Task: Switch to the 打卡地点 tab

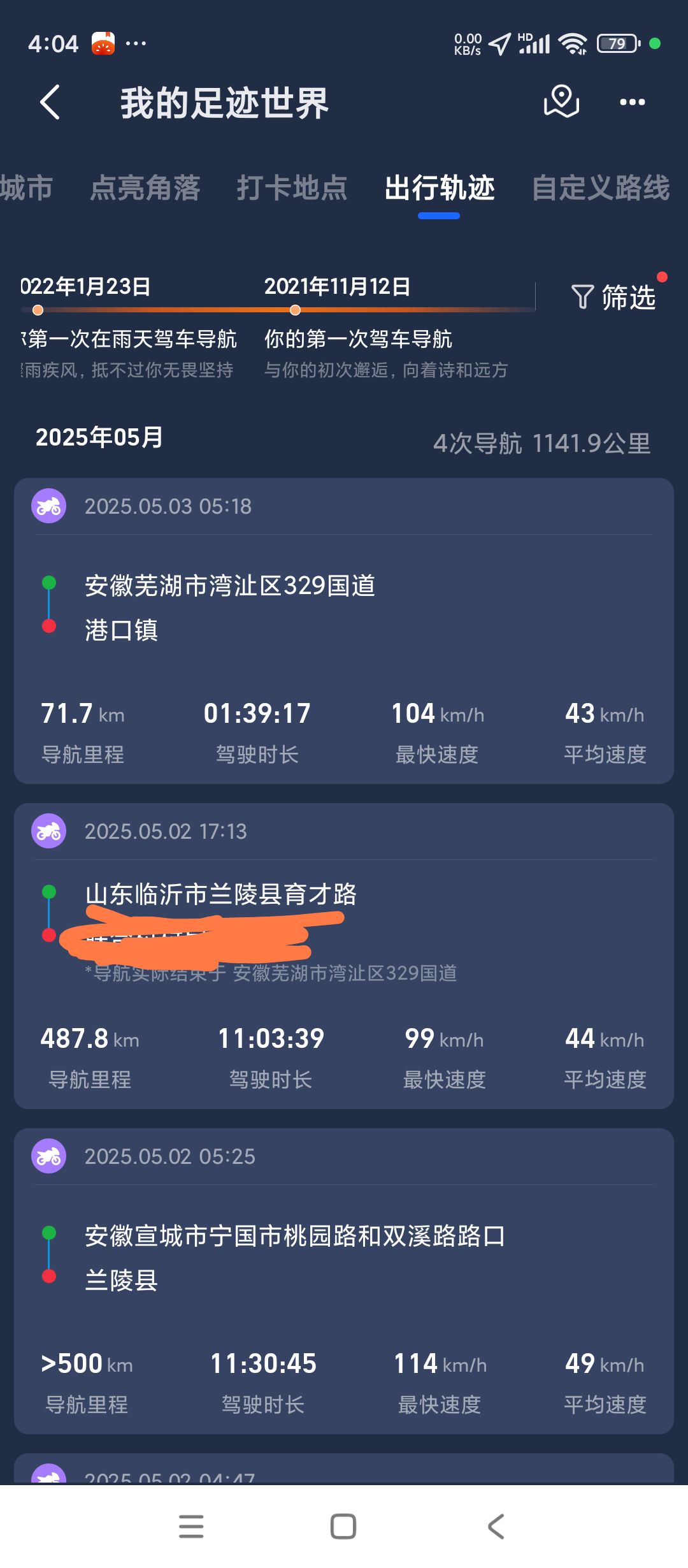Action: (292, 188)
